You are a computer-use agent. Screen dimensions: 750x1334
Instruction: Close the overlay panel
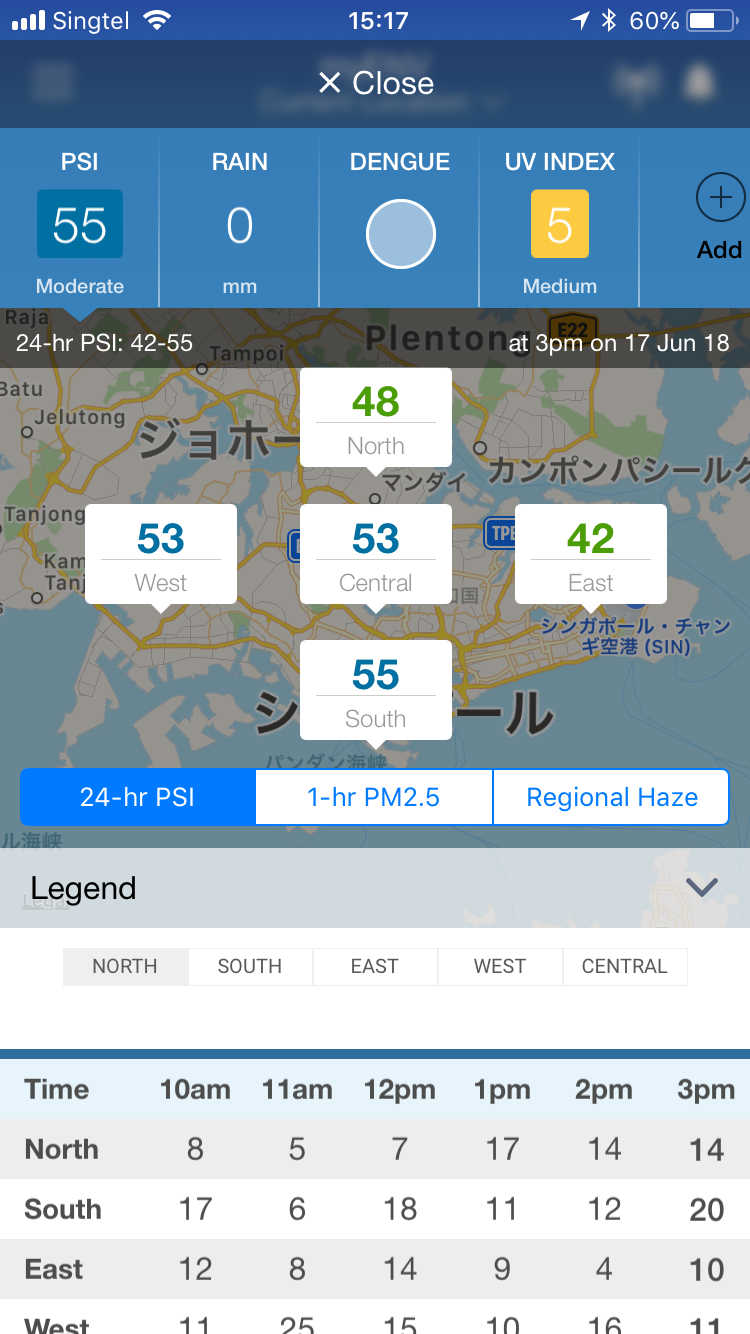tap(375, 83)
